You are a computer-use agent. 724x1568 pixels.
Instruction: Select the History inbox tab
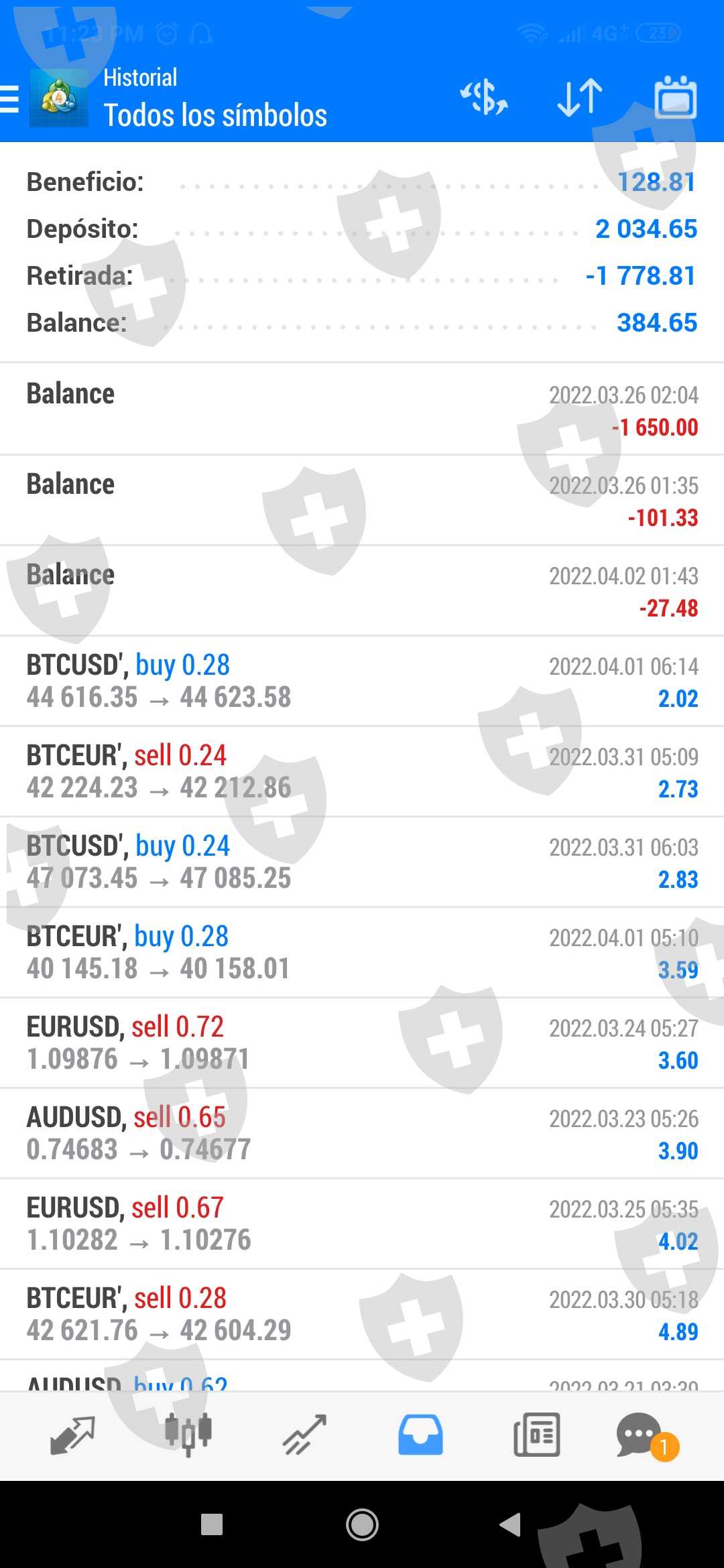420,1435
